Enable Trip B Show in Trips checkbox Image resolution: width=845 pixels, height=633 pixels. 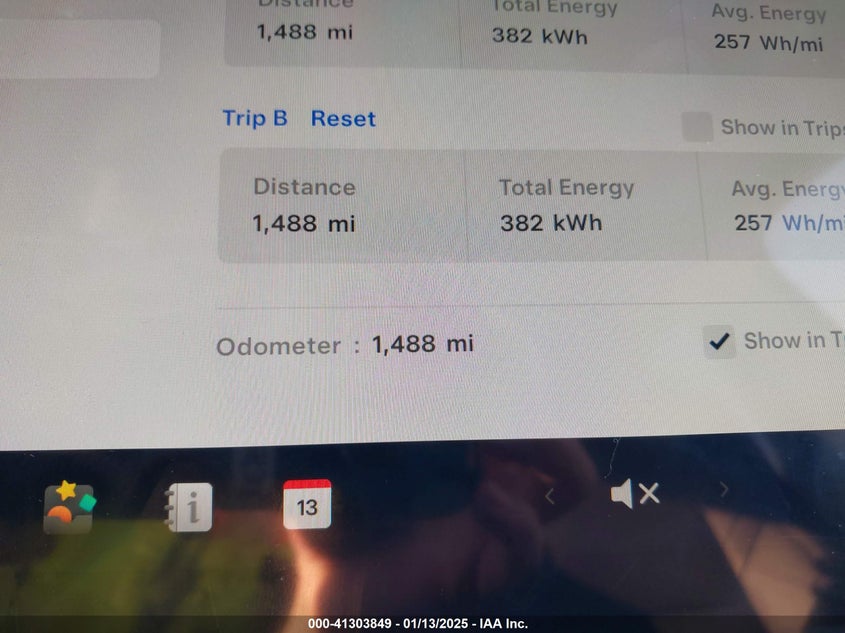[x=697, y=127]
